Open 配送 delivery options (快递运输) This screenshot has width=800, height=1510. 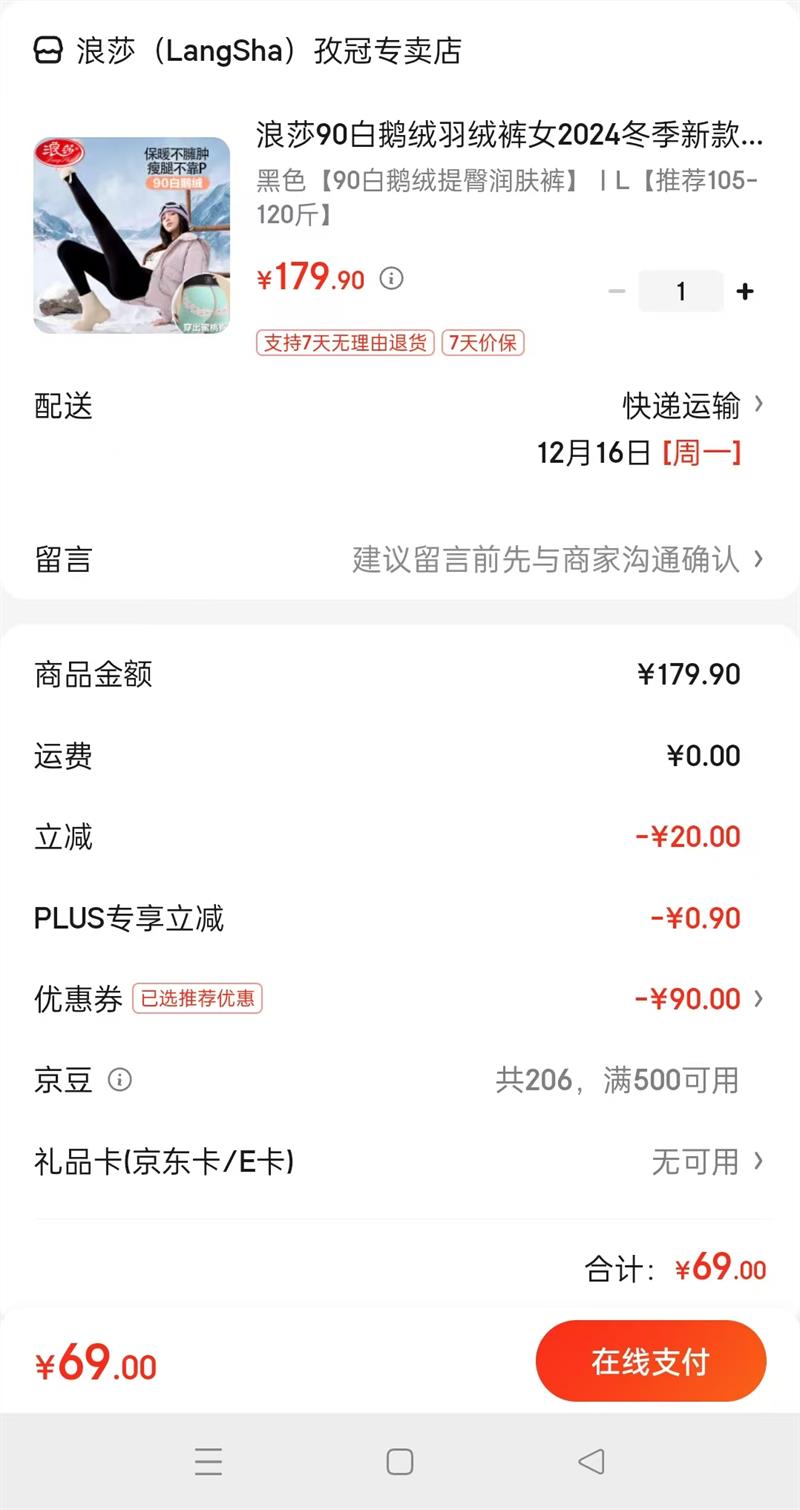pyautogui.click(x=692, y=405)
